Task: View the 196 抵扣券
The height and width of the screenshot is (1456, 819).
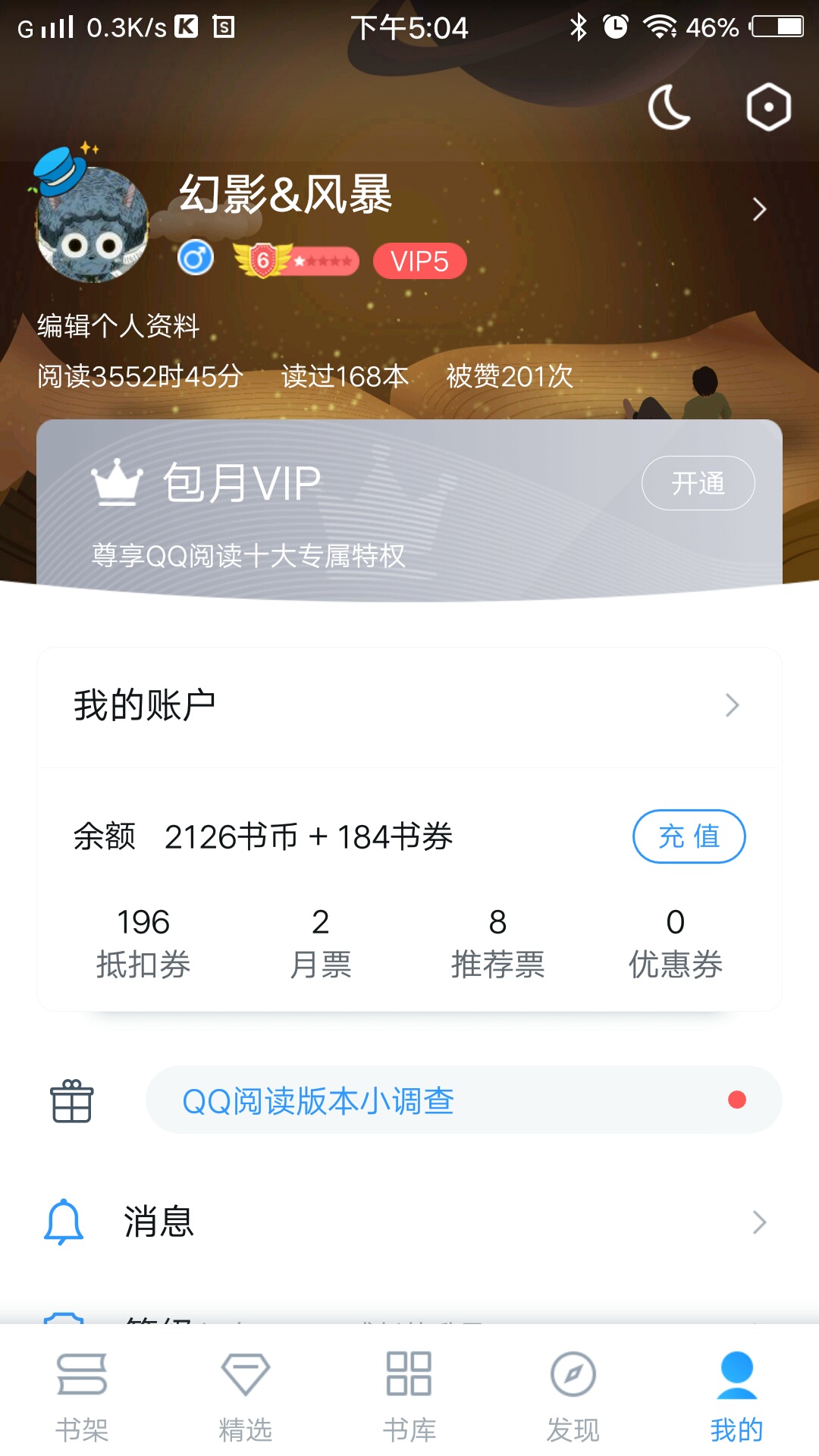Action: pyautogui.click(x=143, y=943)
